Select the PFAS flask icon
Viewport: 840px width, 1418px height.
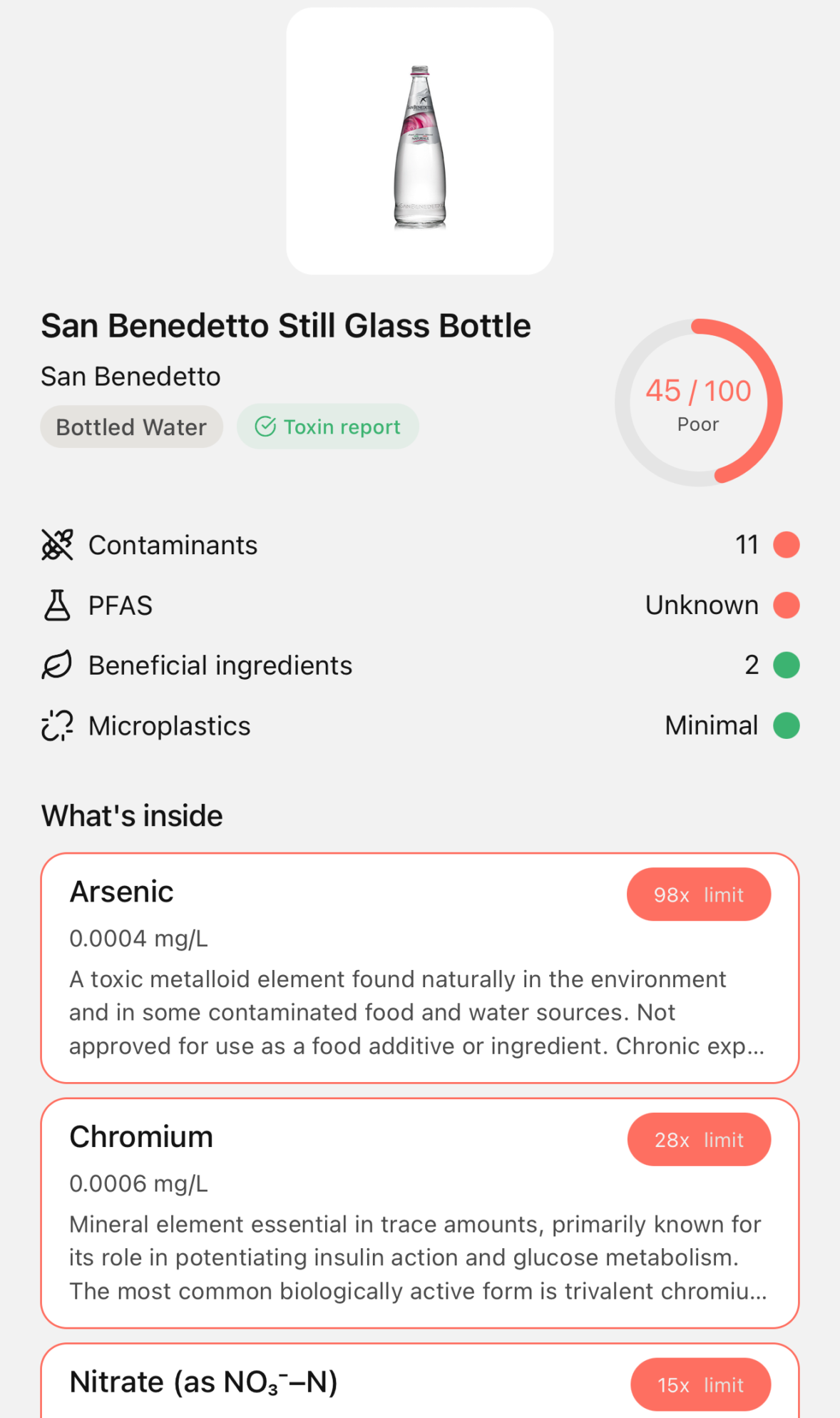click(57, 604)
